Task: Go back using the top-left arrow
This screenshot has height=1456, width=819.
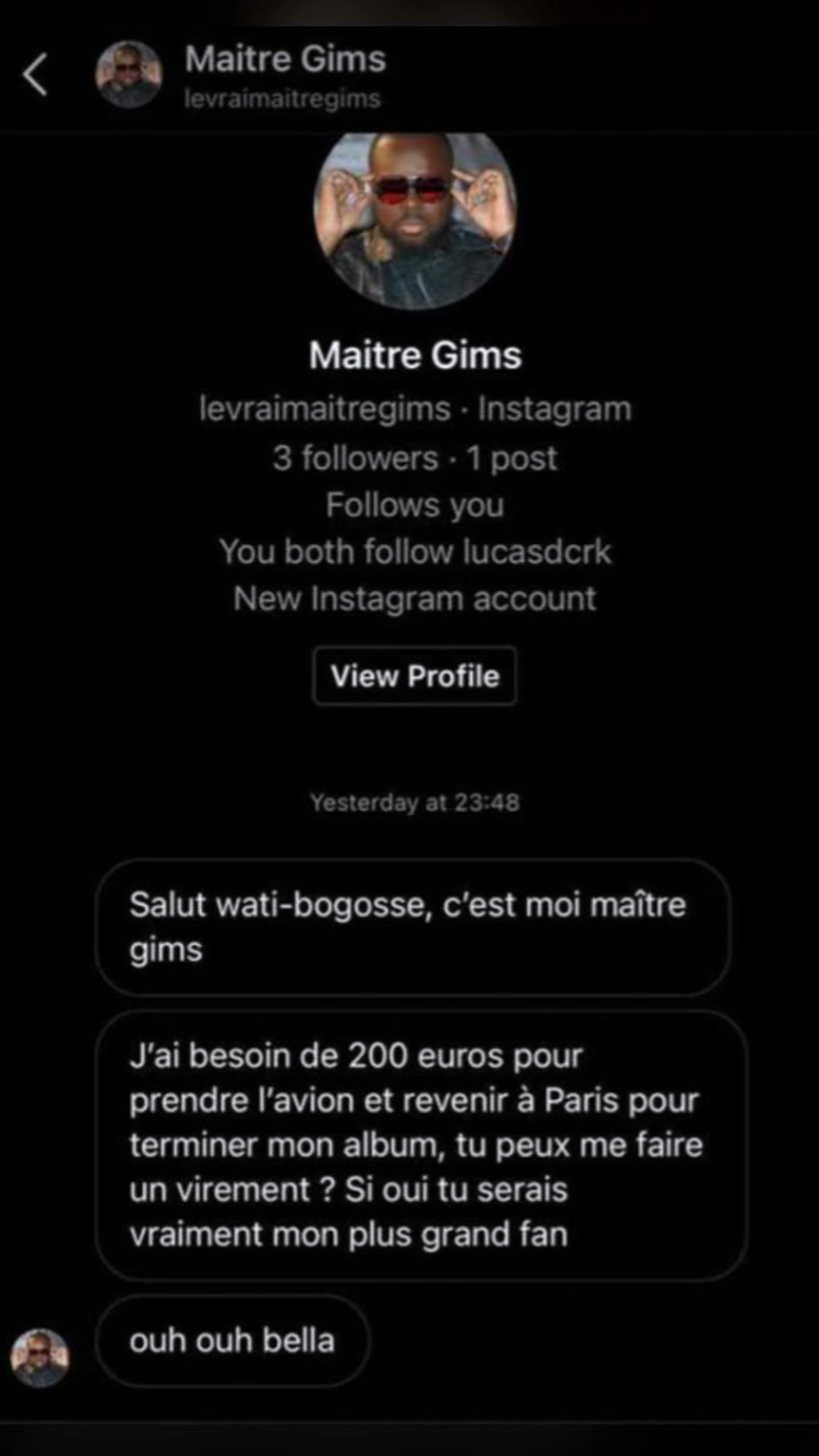Action: coord(35,74)
